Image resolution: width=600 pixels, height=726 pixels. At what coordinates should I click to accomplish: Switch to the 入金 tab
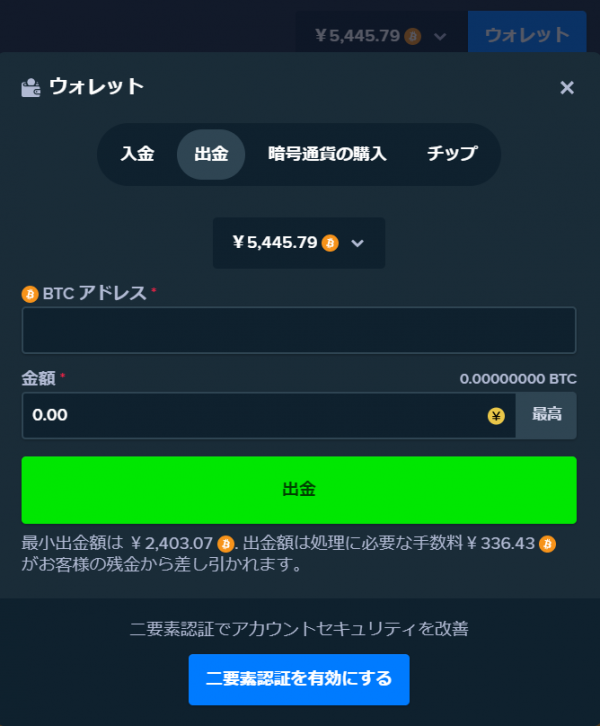(138, 155)
